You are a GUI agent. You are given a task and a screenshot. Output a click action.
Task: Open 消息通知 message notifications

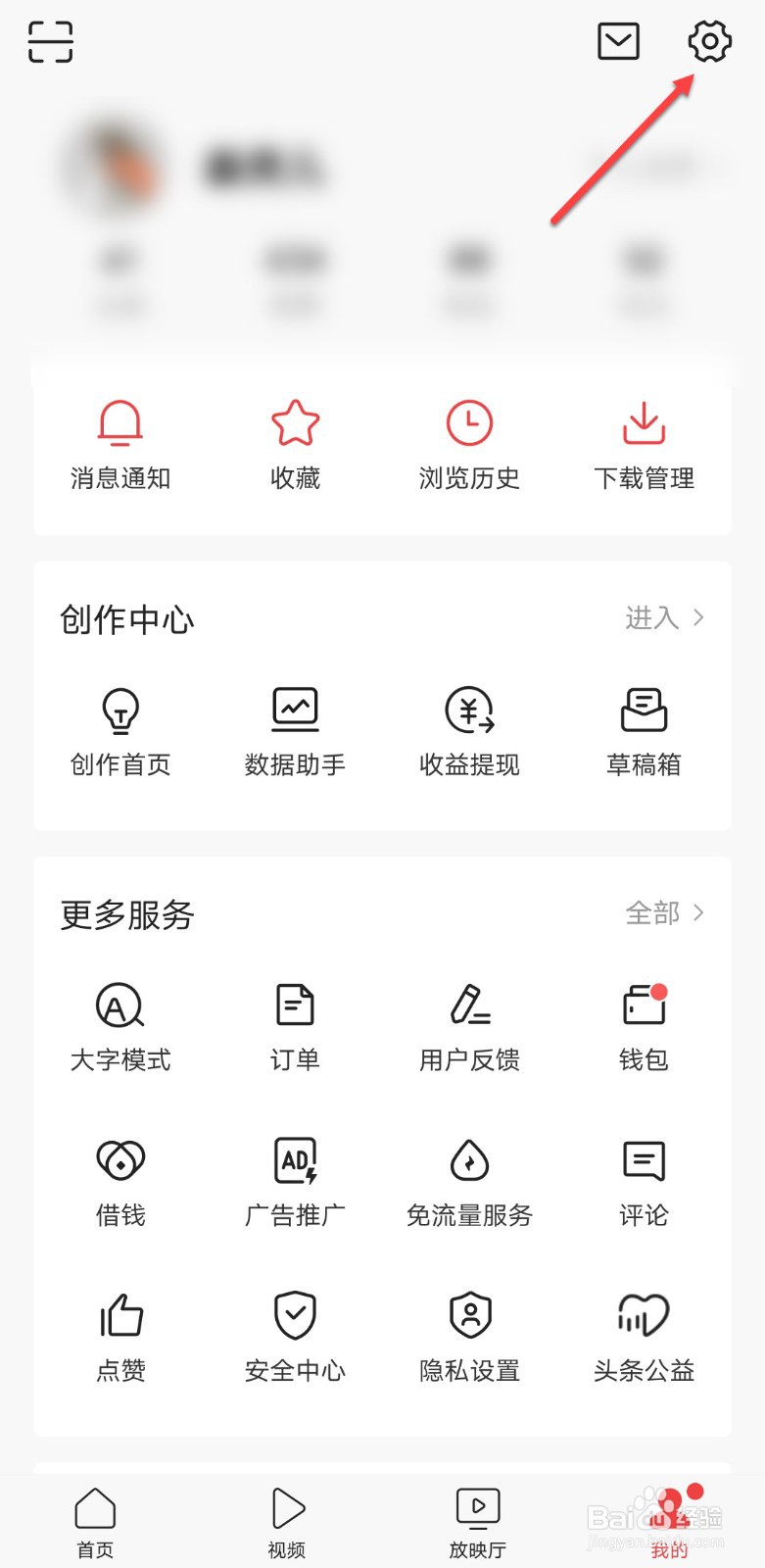pyautogui.click(x=120, y=441)
